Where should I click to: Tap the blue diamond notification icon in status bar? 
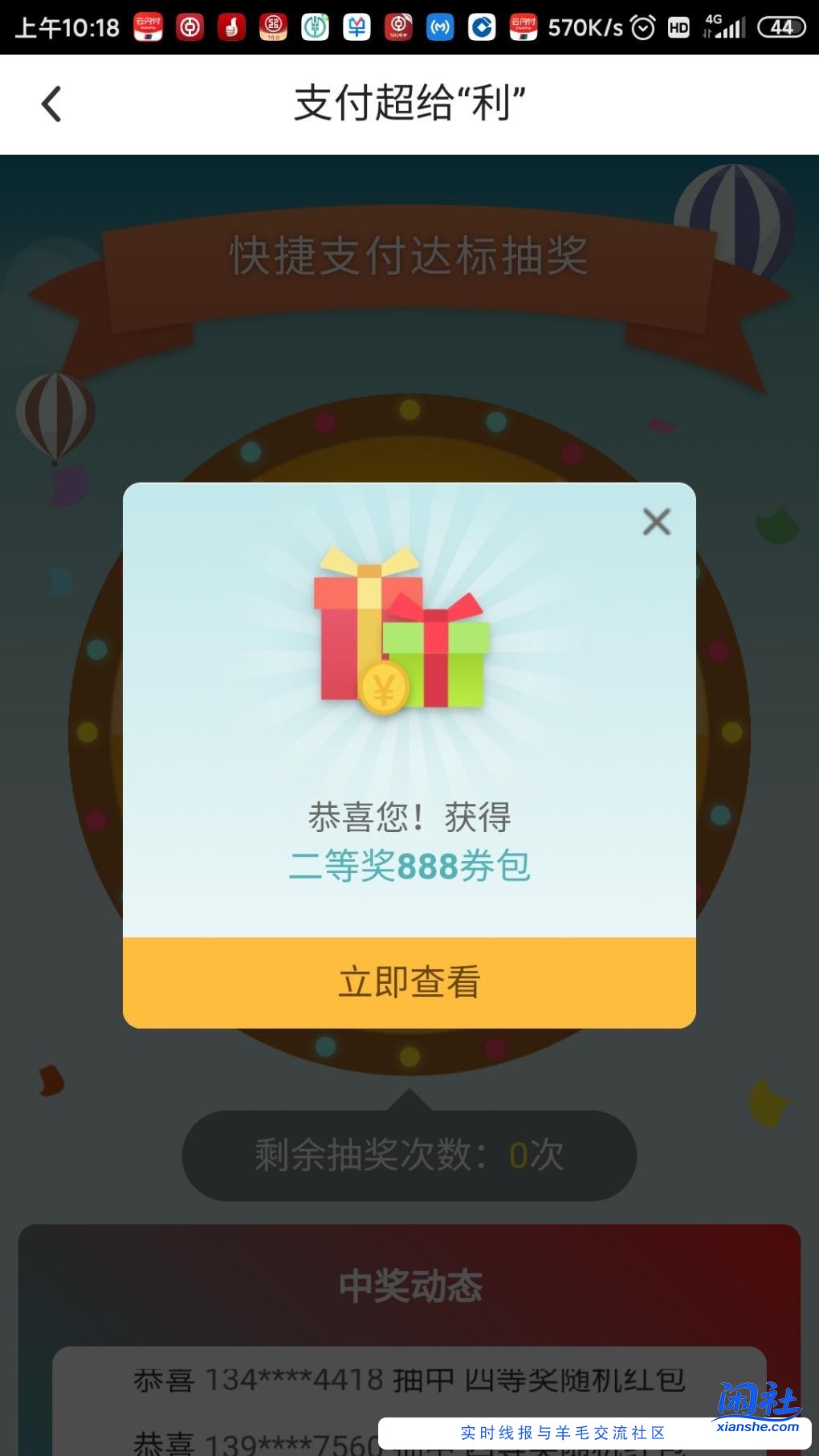[480, 27]
